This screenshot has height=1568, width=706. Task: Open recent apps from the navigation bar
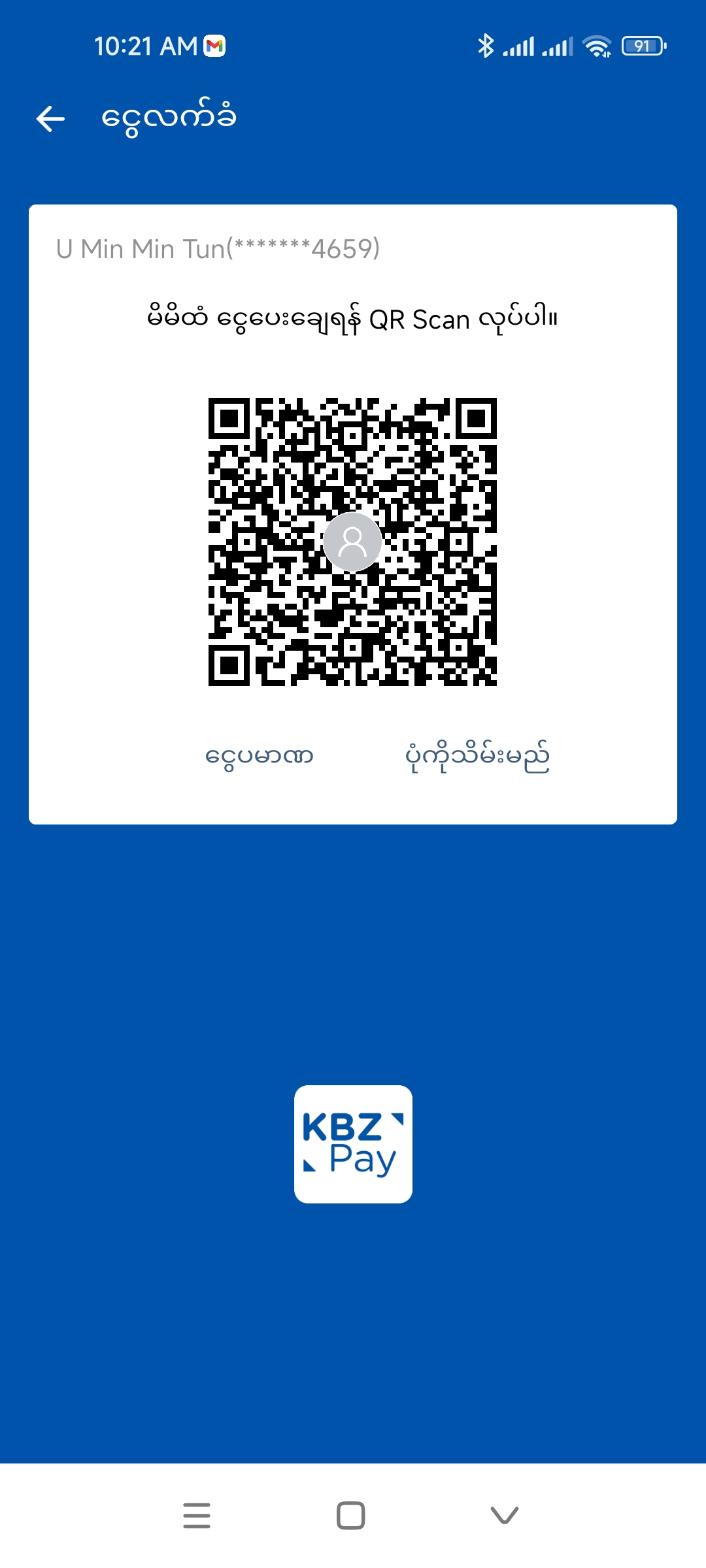(x=197, y=1516)
